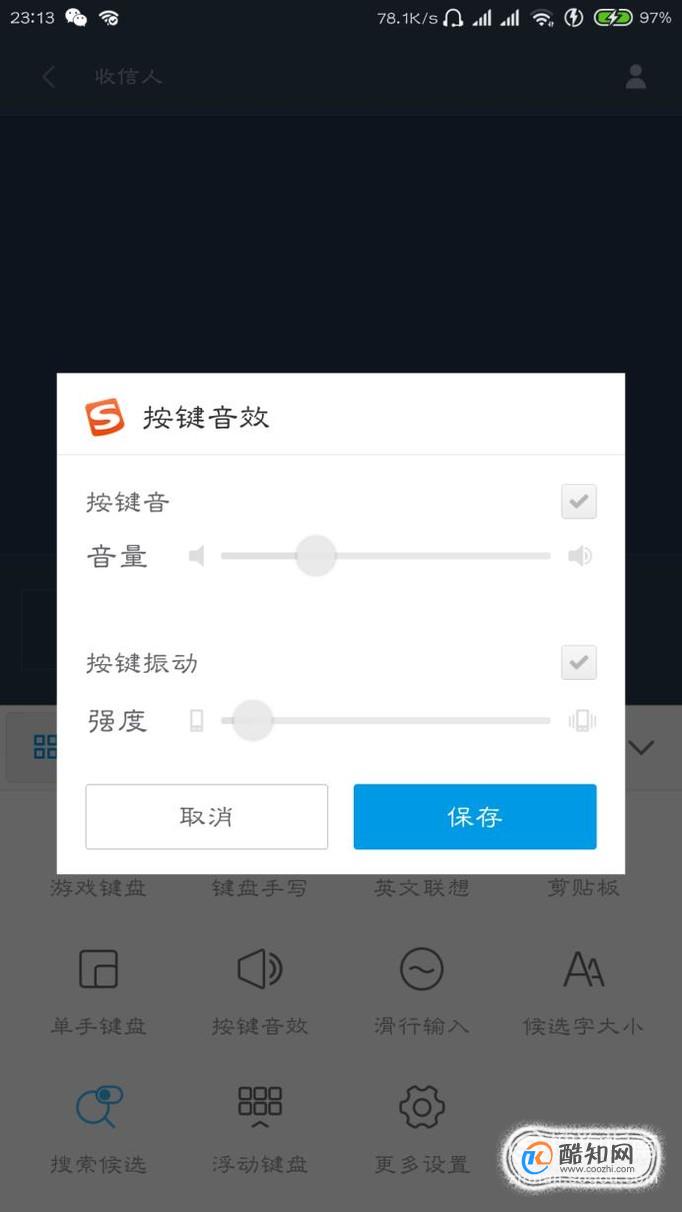Tap the 强度 vibration strength slider
682x1212 pixels.
pyautogui.click(x=385, y=720)
